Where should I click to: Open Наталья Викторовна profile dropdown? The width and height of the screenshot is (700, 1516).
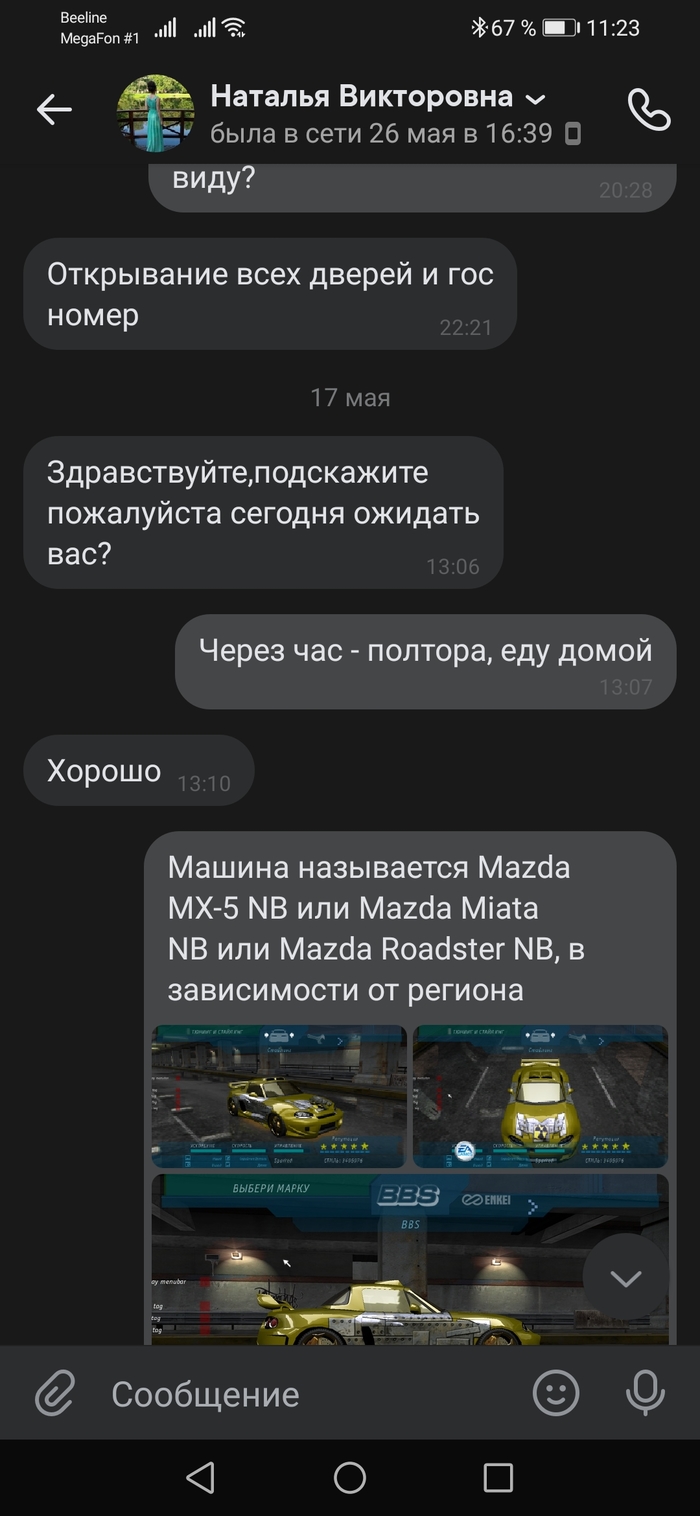tap(536, 99)
